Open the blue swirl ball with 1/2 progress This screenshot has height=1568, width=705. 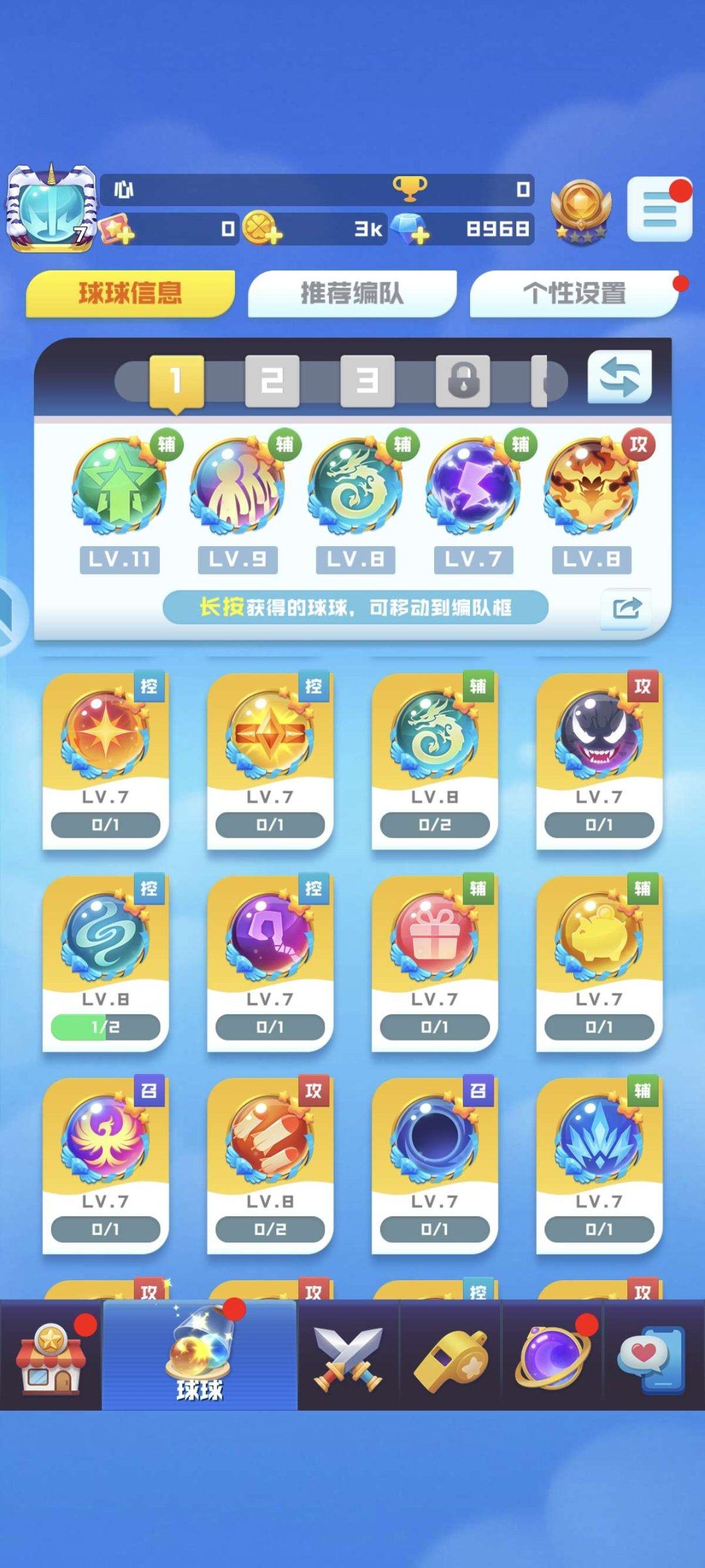click(105, 962)
